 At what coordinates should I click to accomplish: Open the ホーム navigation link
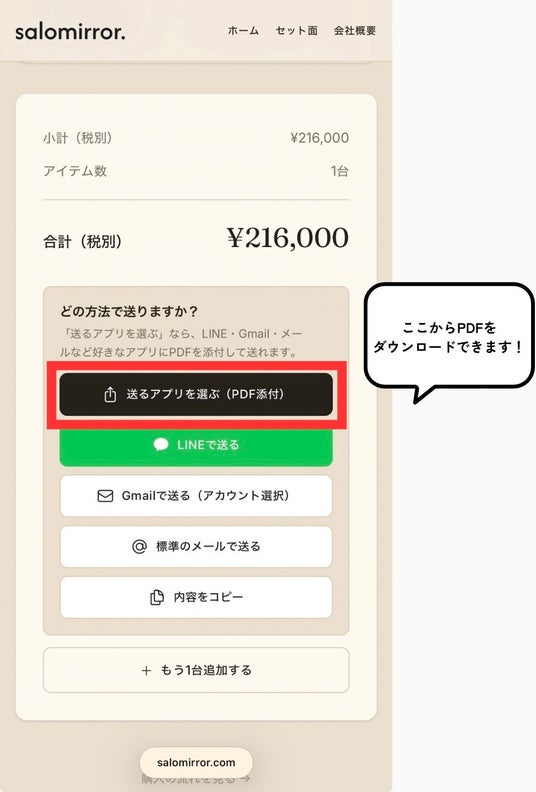pos(243,31)
